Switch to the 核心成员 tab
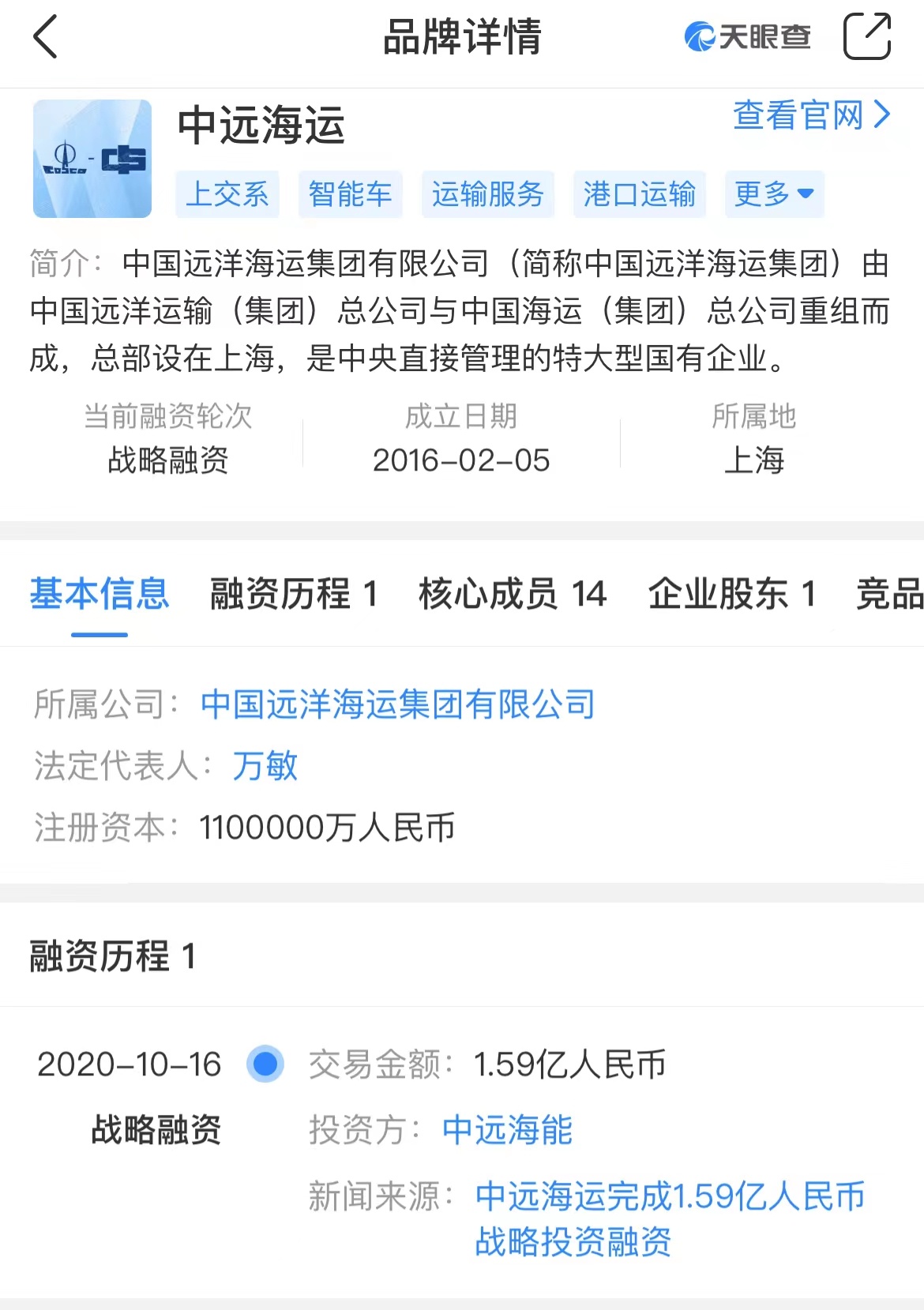This screenshot has width=924, height=1310. pyautogui.click(x=513, y=594)
